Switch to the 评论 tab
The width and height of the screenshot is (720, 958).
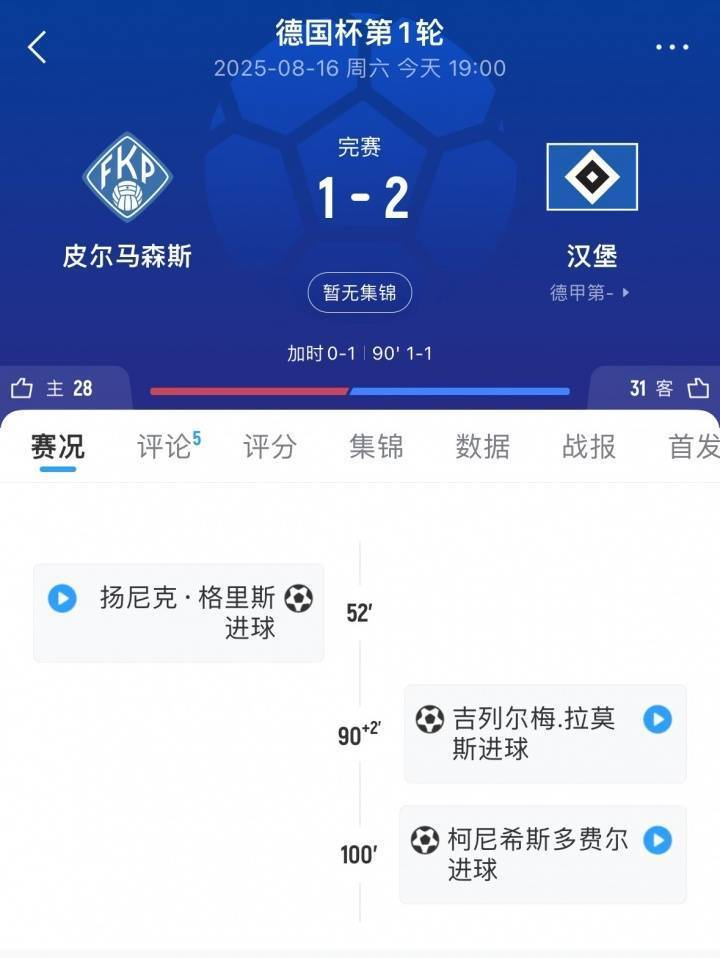[163, 448]
